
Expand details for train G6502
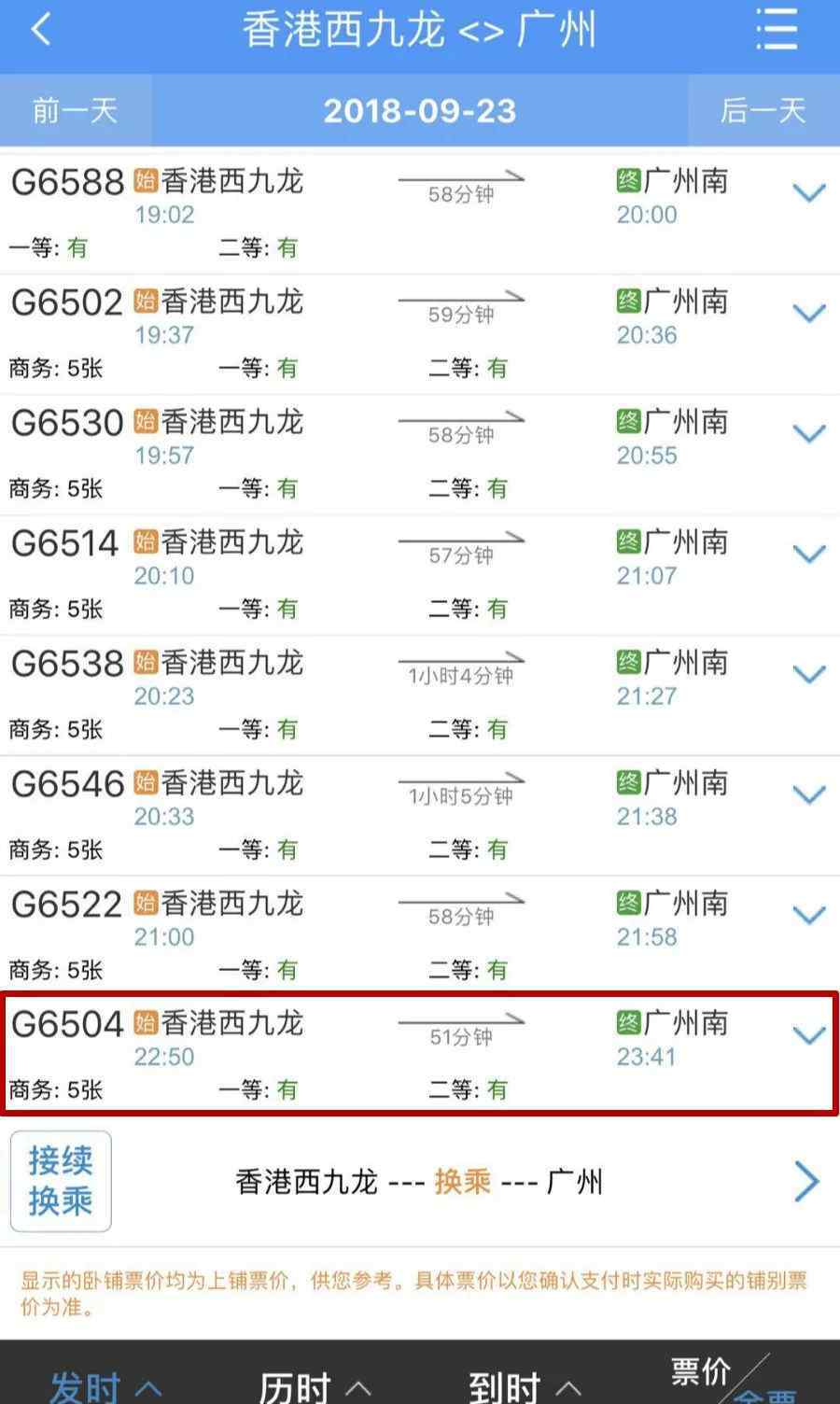point(808,314)
